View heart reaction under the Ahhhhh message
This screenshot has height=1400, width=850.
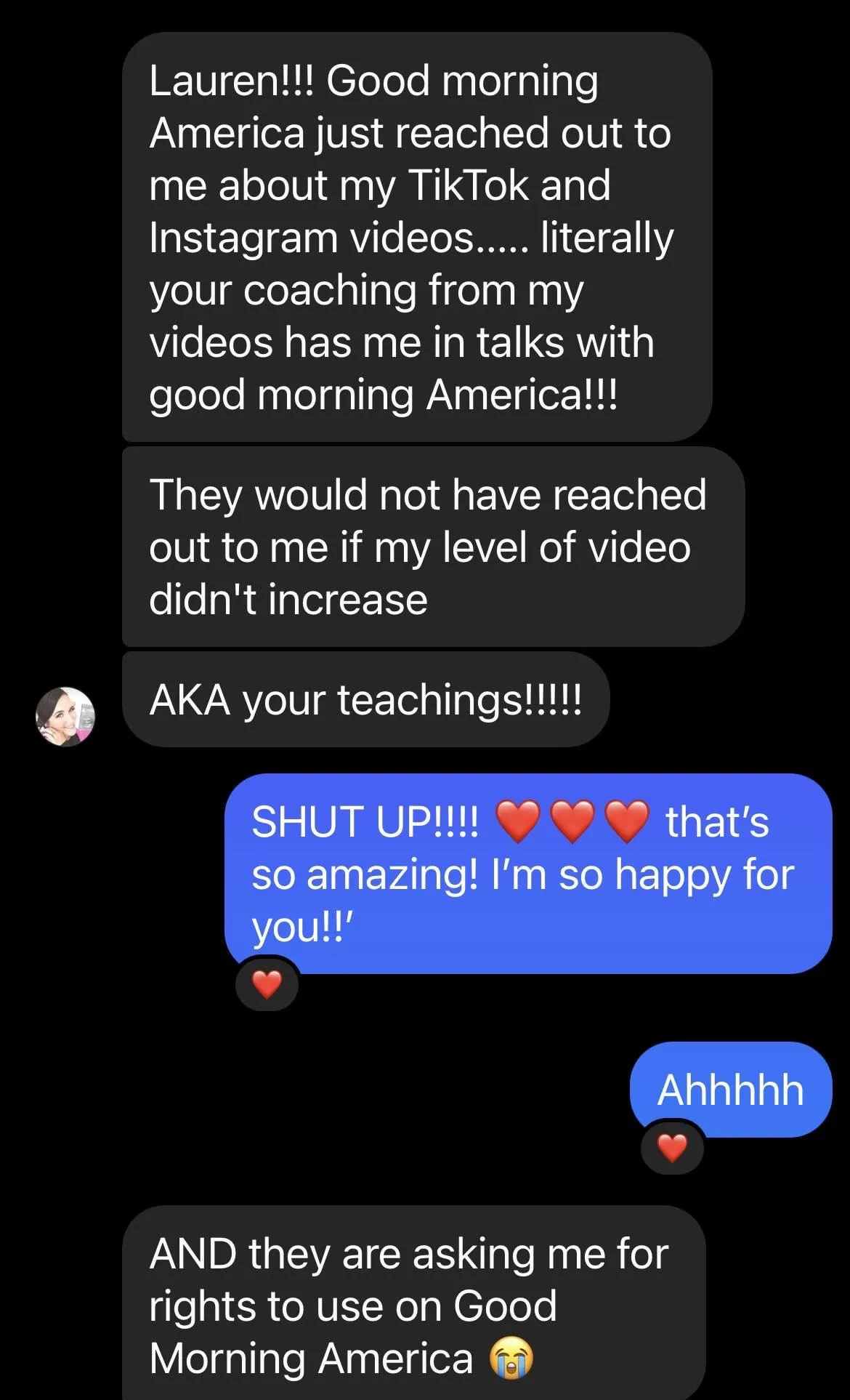(672, 1148)
